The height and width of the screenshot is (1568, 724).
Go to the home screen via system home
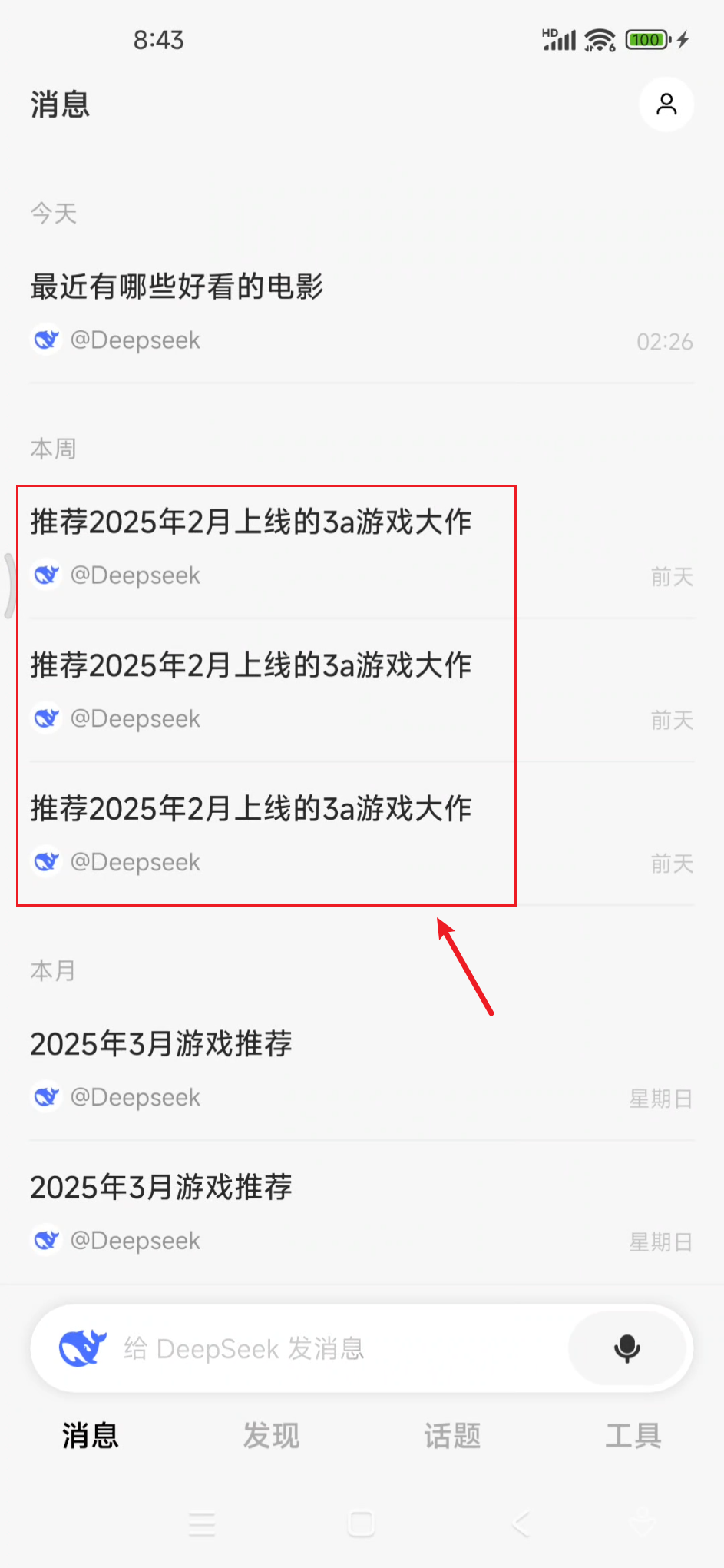(361, 1523)
